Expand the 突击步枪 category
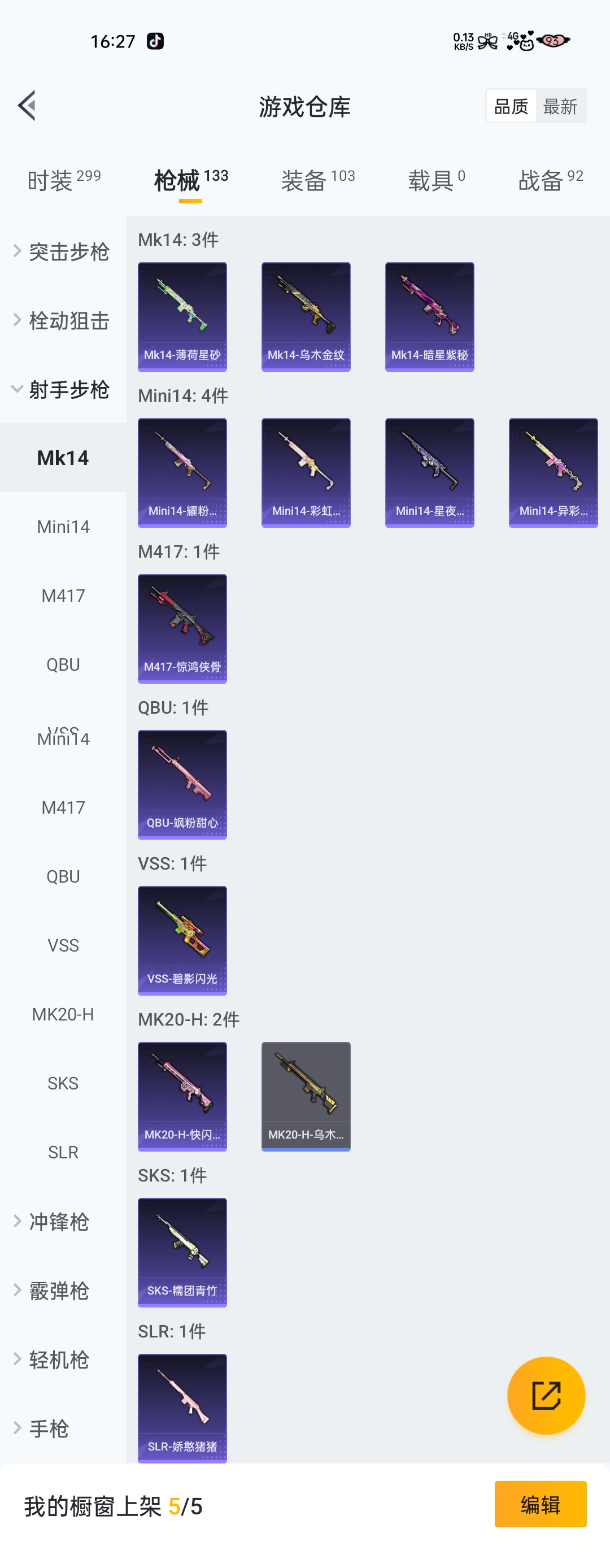Viewport: 610px width, 1568px height. click(x=63, y=251)
